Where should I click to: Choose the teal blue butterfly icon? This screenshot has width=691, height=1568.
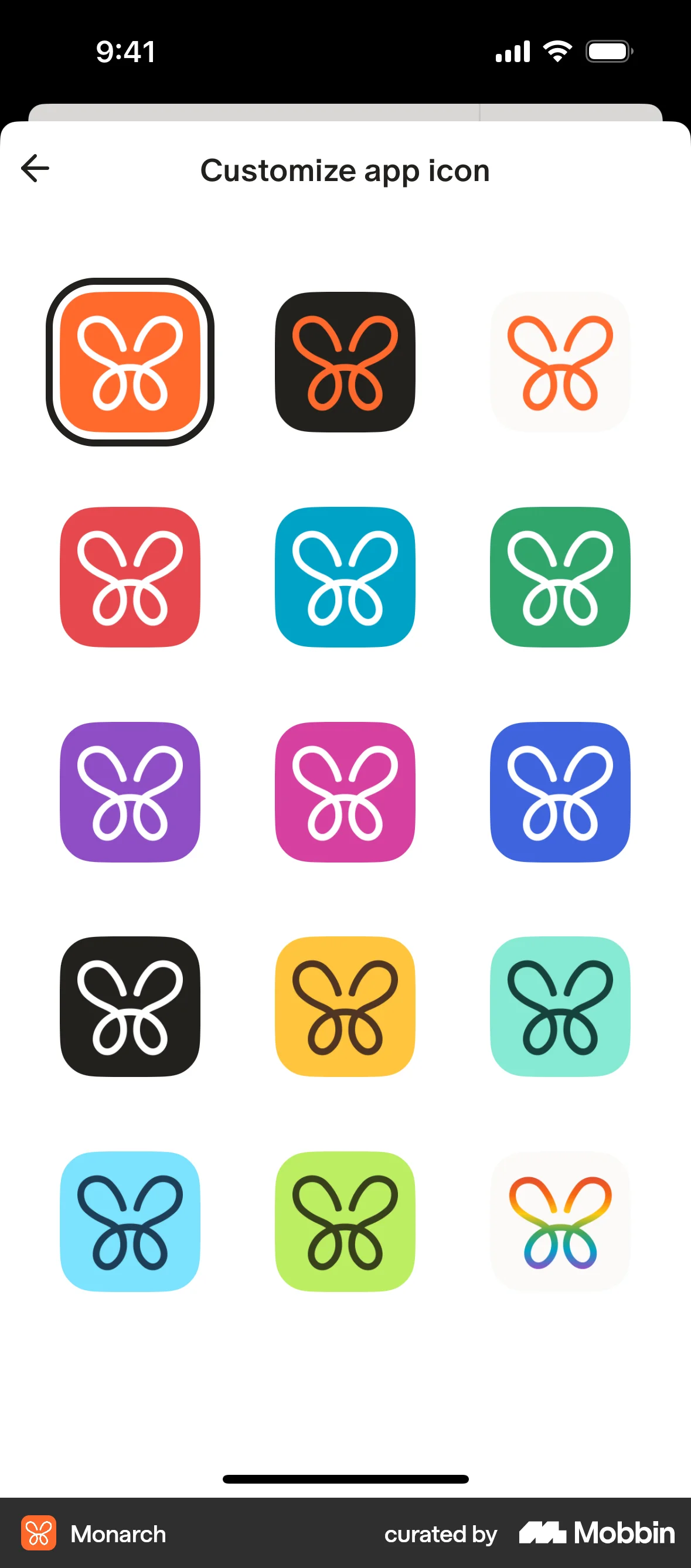(x=345, y=578)
